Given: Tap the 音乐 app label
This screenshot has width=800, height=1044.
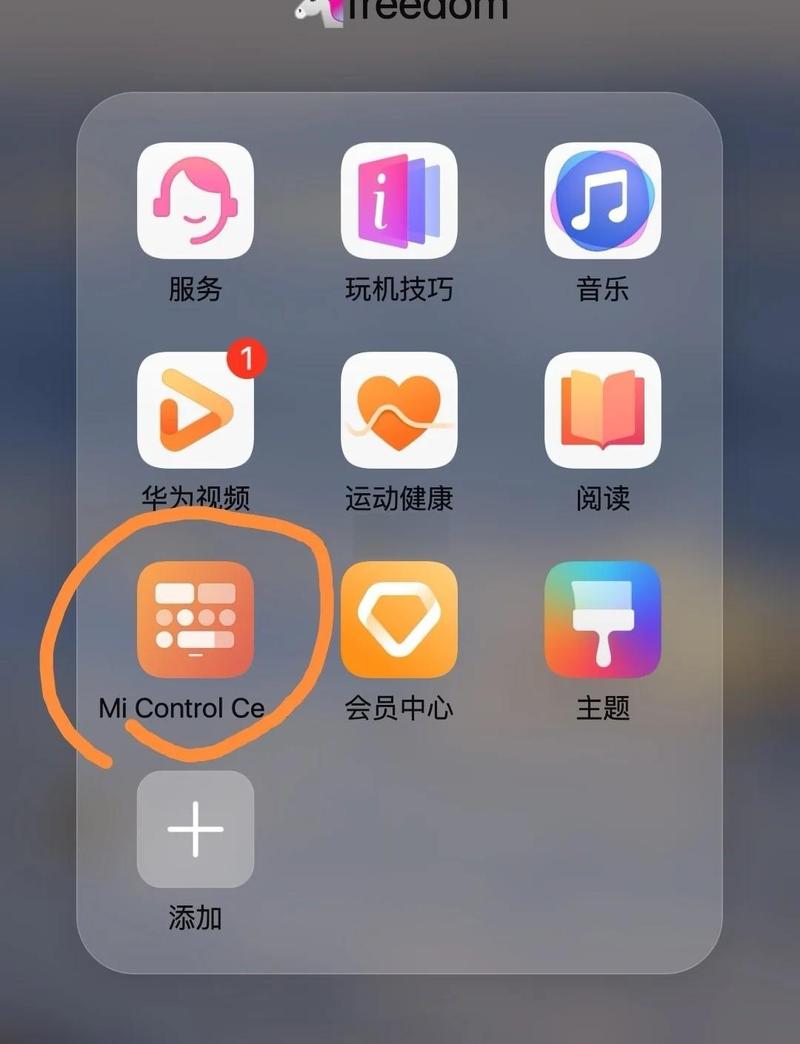Looking at the screenshot, I should tap(603, 289).
